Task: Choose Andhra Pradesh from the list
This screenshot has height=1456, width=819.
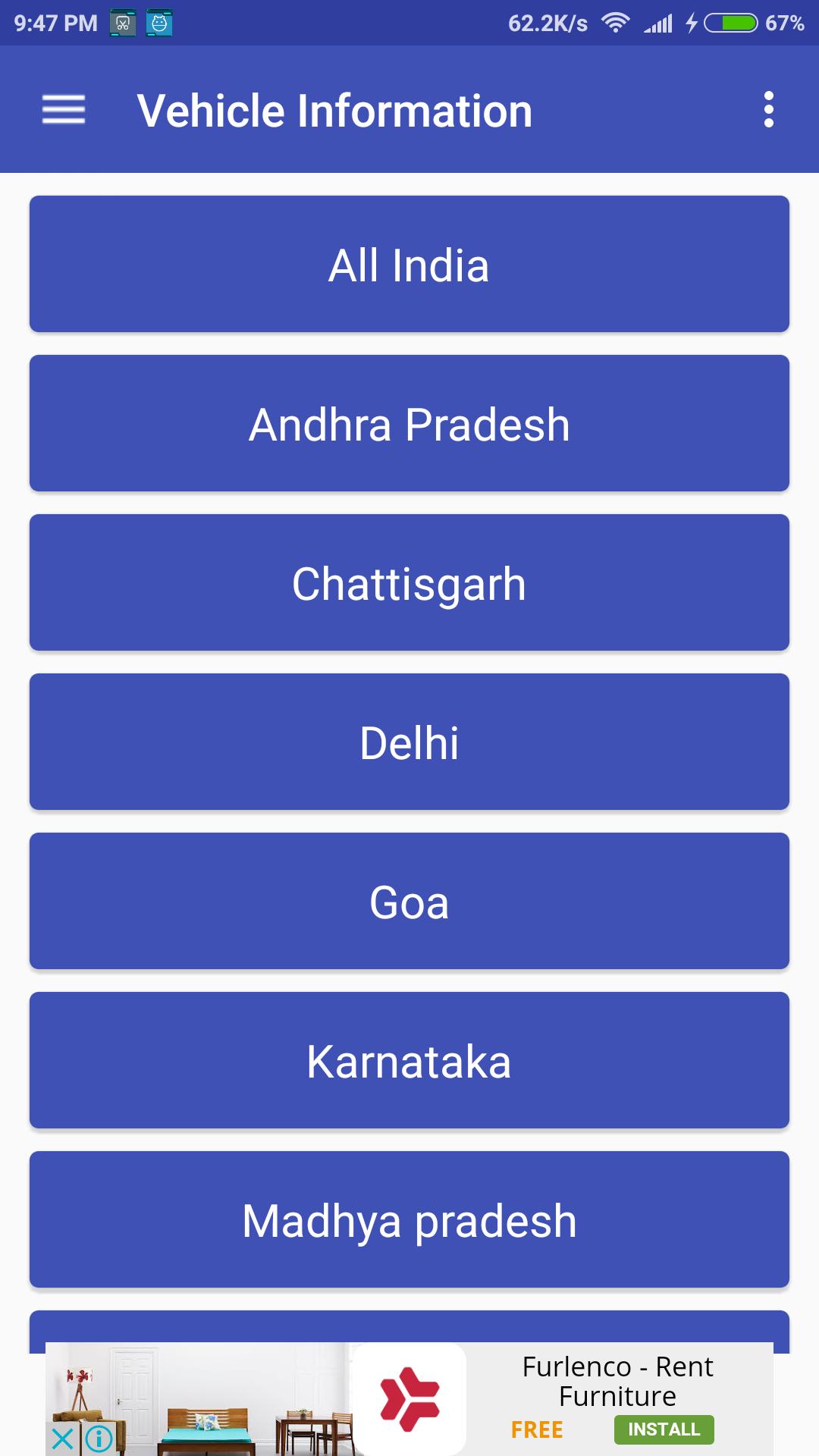Action: click(x=409, y=424)
